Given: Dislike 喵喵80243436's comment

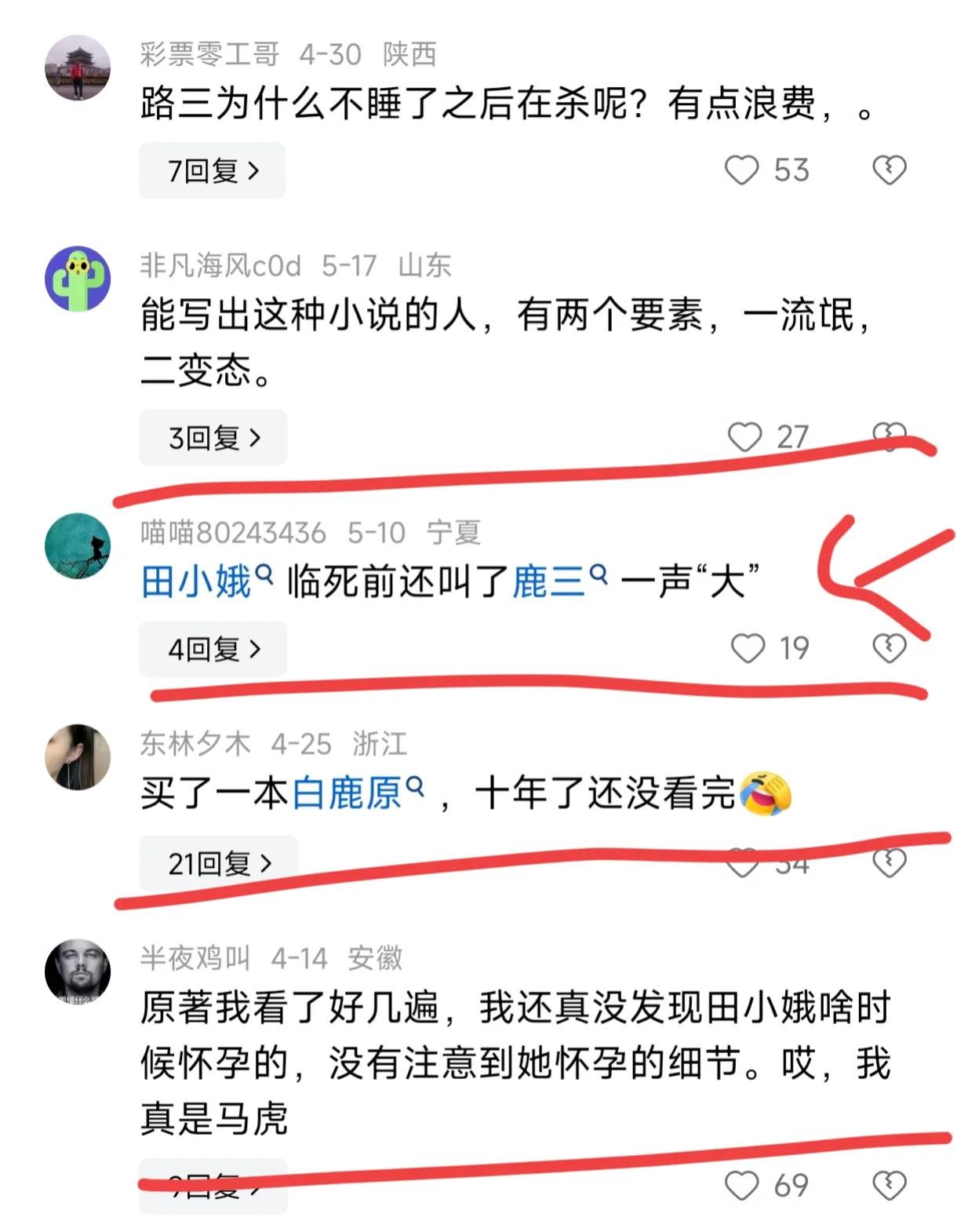Looking at the screenshot, I should tap(889, 648).
